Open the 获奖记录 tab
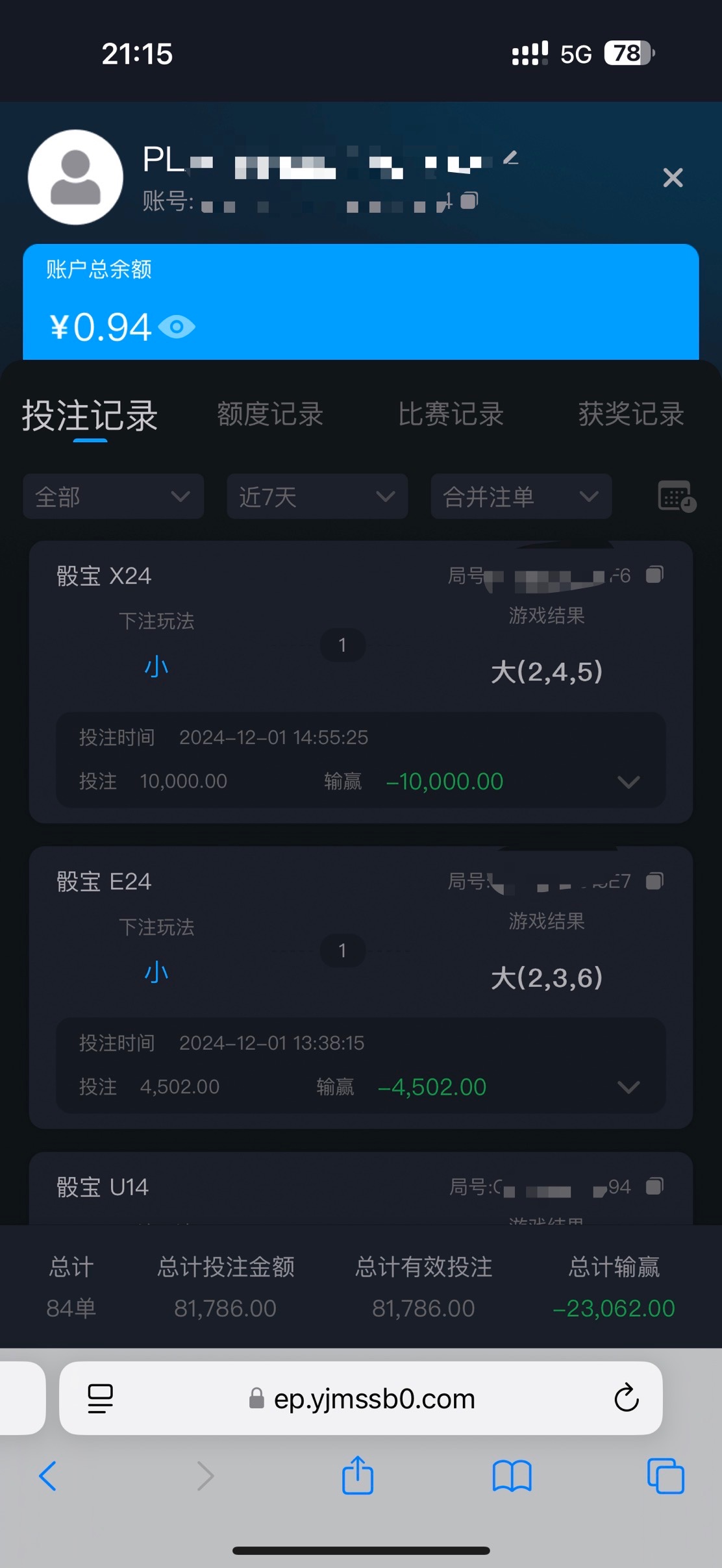722x1568 pixels. click(x=630, y=414)
